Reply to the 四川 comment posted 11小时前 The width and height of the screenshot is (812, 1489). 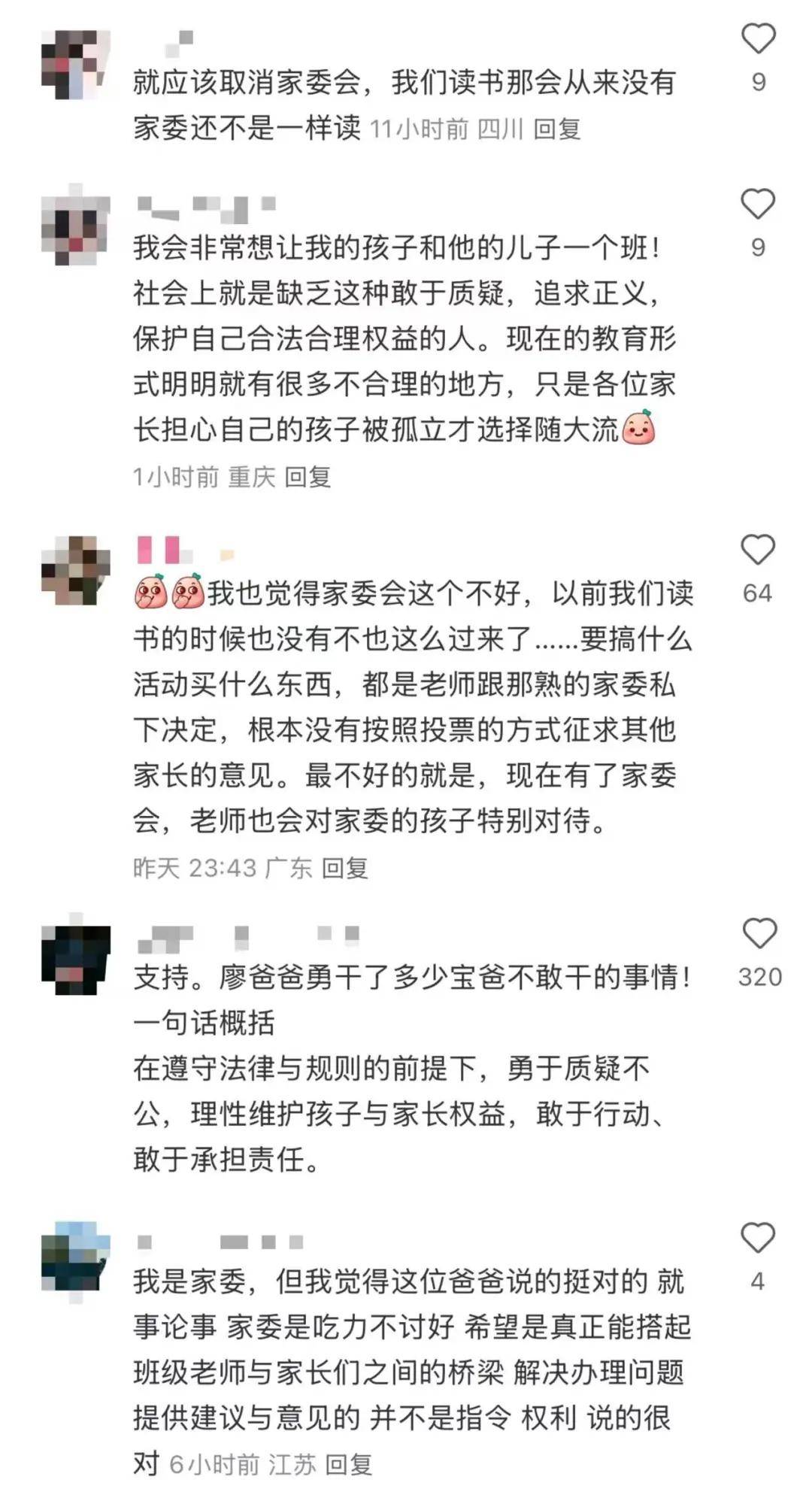click(556, 129)
